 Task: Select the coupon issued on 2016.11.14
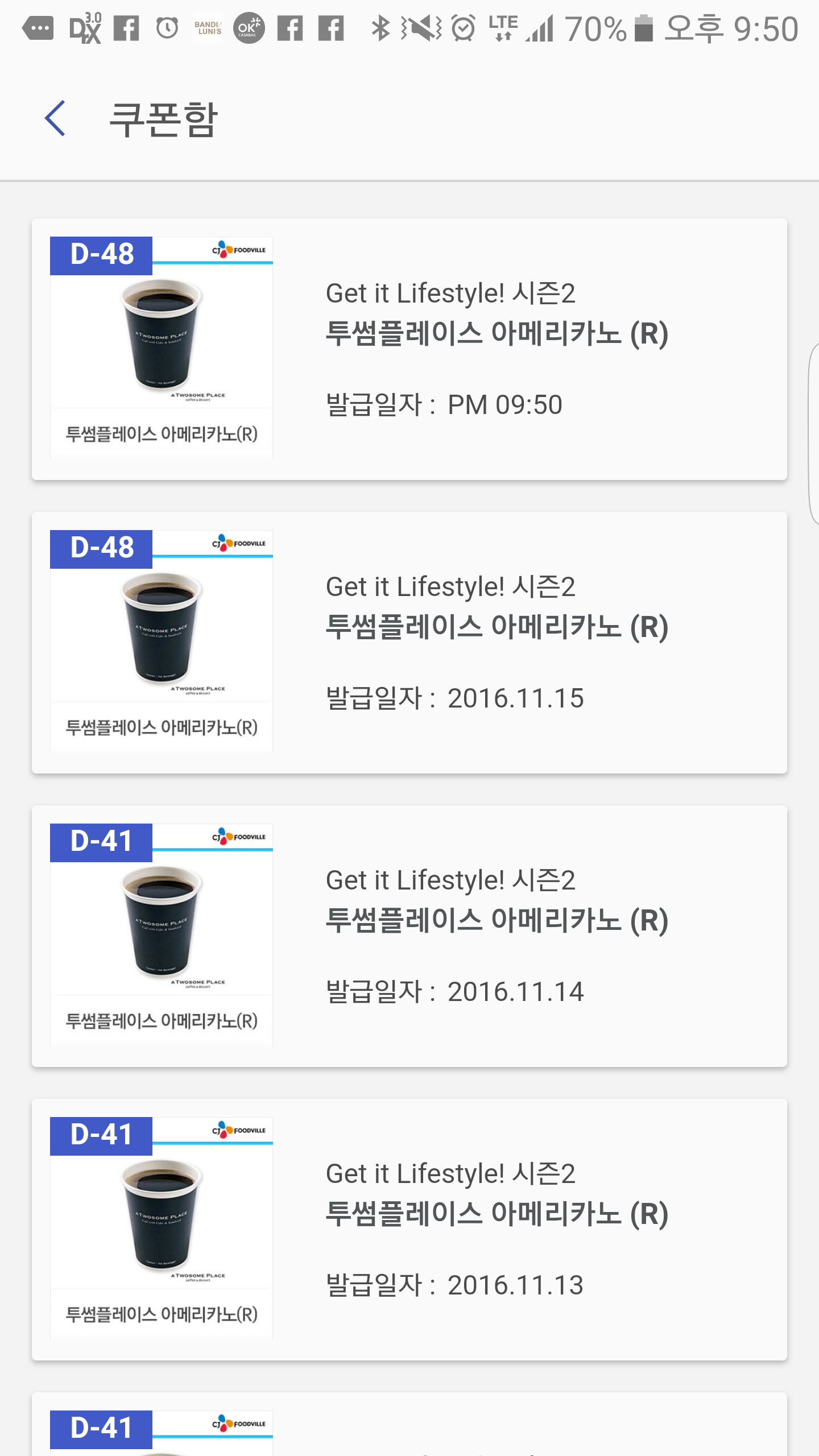click(409, 936)
